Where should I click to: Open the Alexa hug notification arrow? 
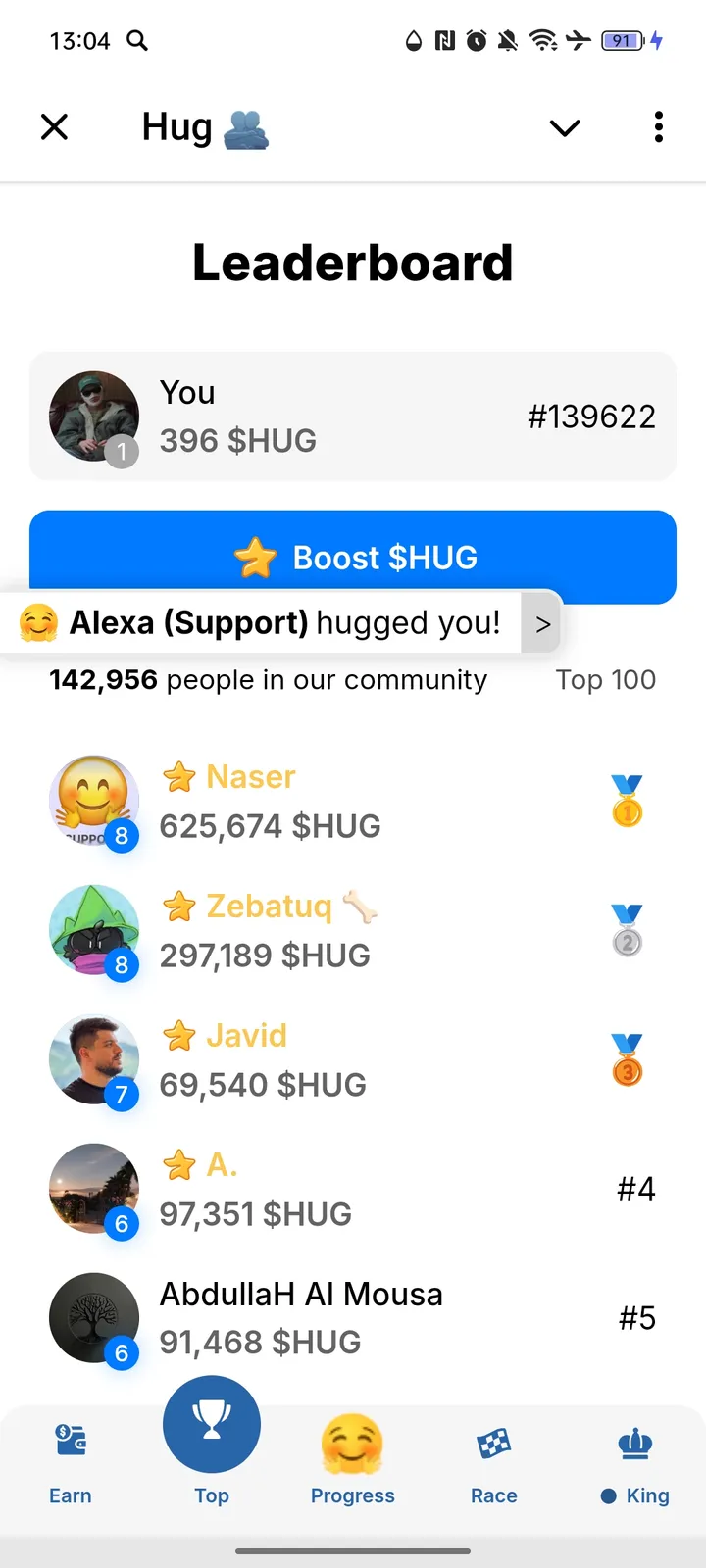(x=540, y=622)
